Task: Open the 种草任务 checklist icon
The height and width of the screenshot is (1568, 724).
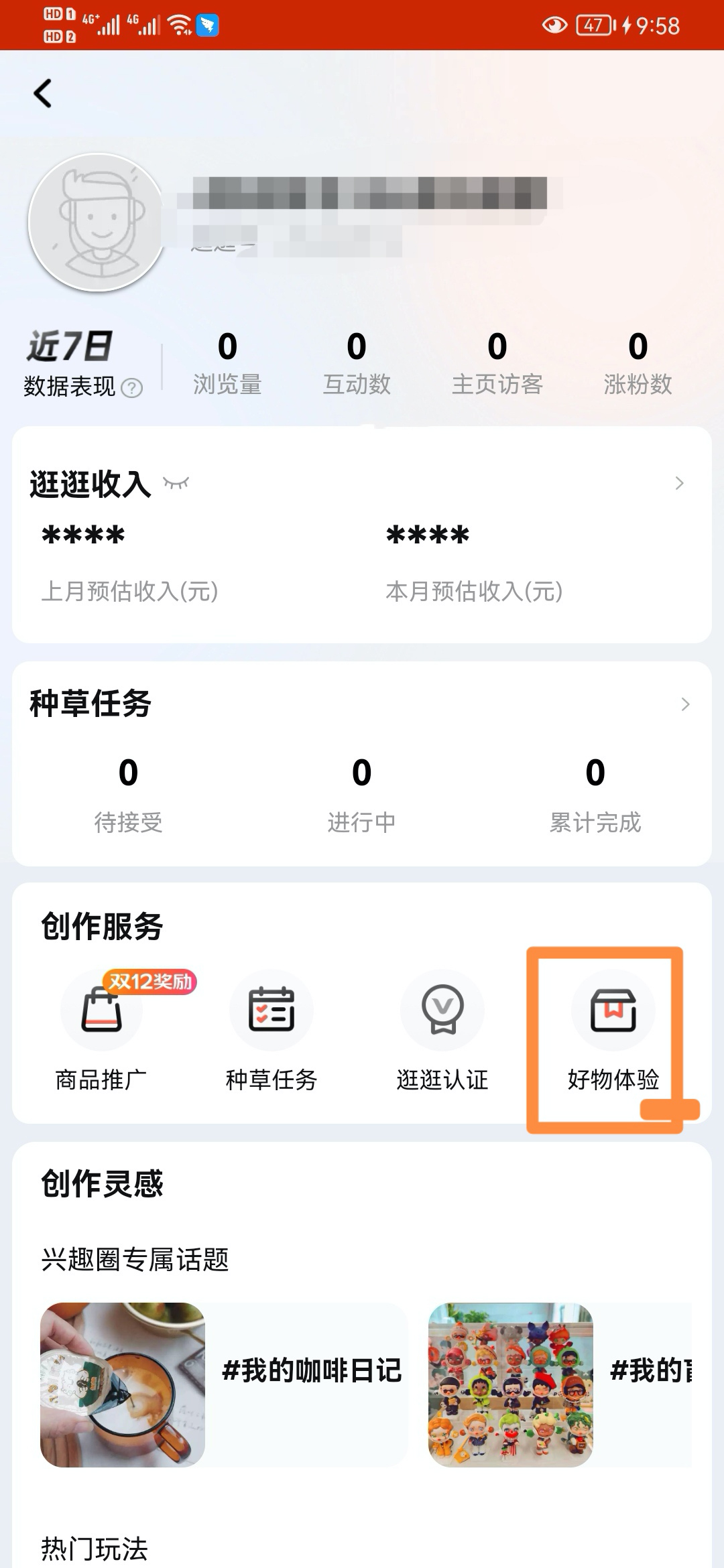Action: click(x=271, y=1010)
